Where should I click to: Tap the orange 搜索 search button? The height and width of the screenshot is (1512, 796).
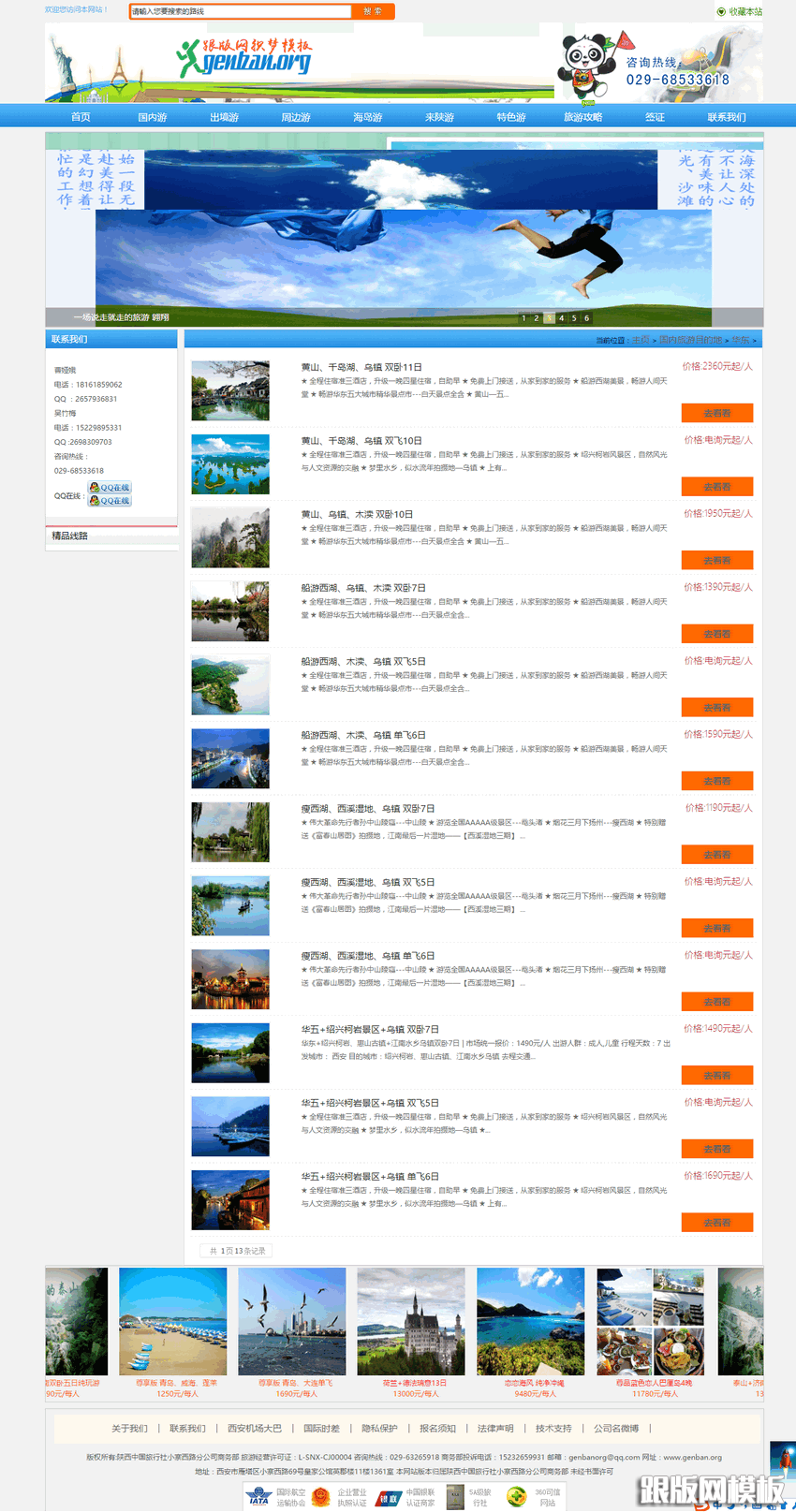tap(373, 11)
